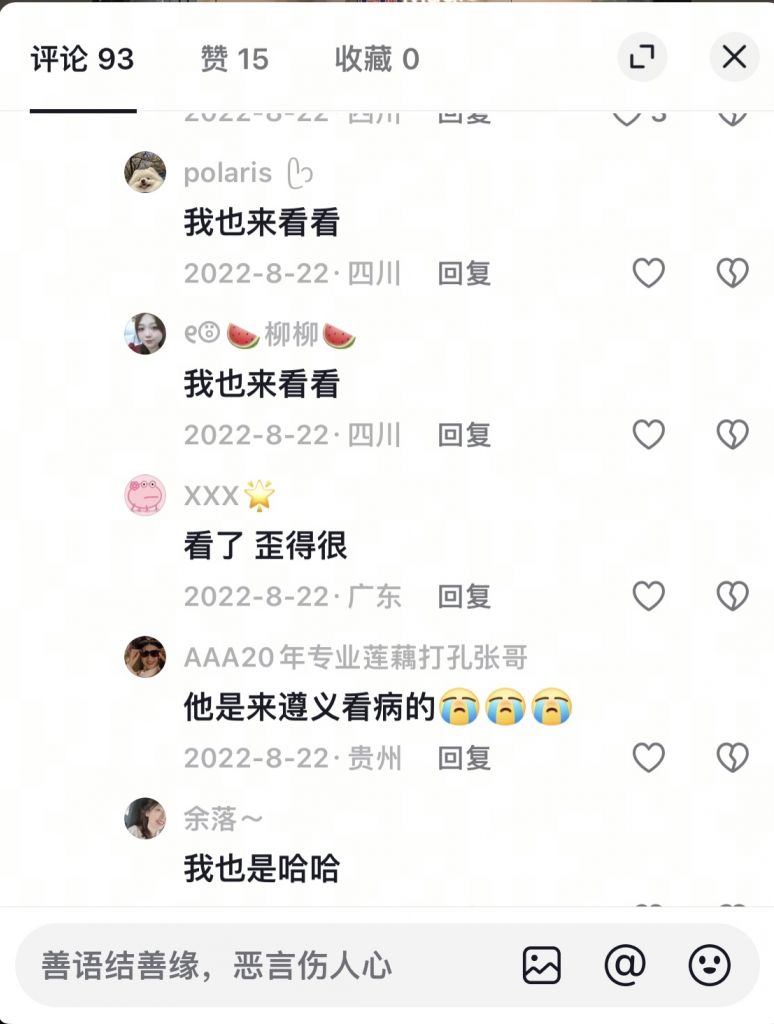Reply to polaris's comment

pos(465,273)
